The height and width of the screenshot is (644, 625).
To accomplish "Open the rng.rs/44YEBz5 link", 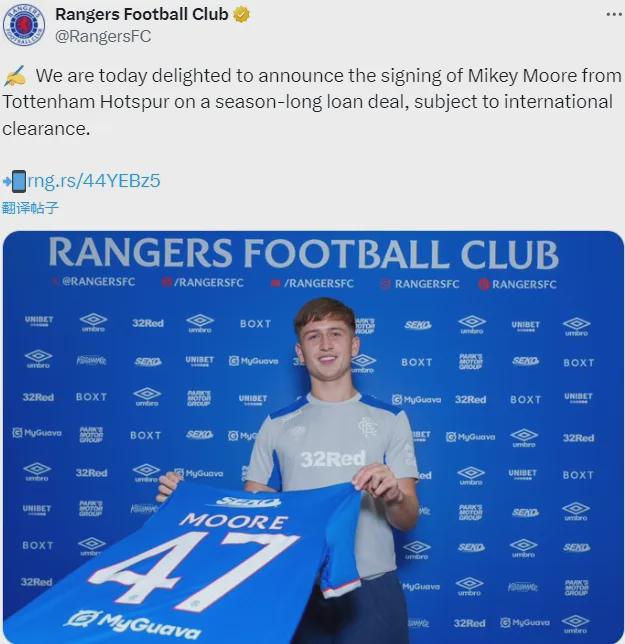I will [93, 181].
